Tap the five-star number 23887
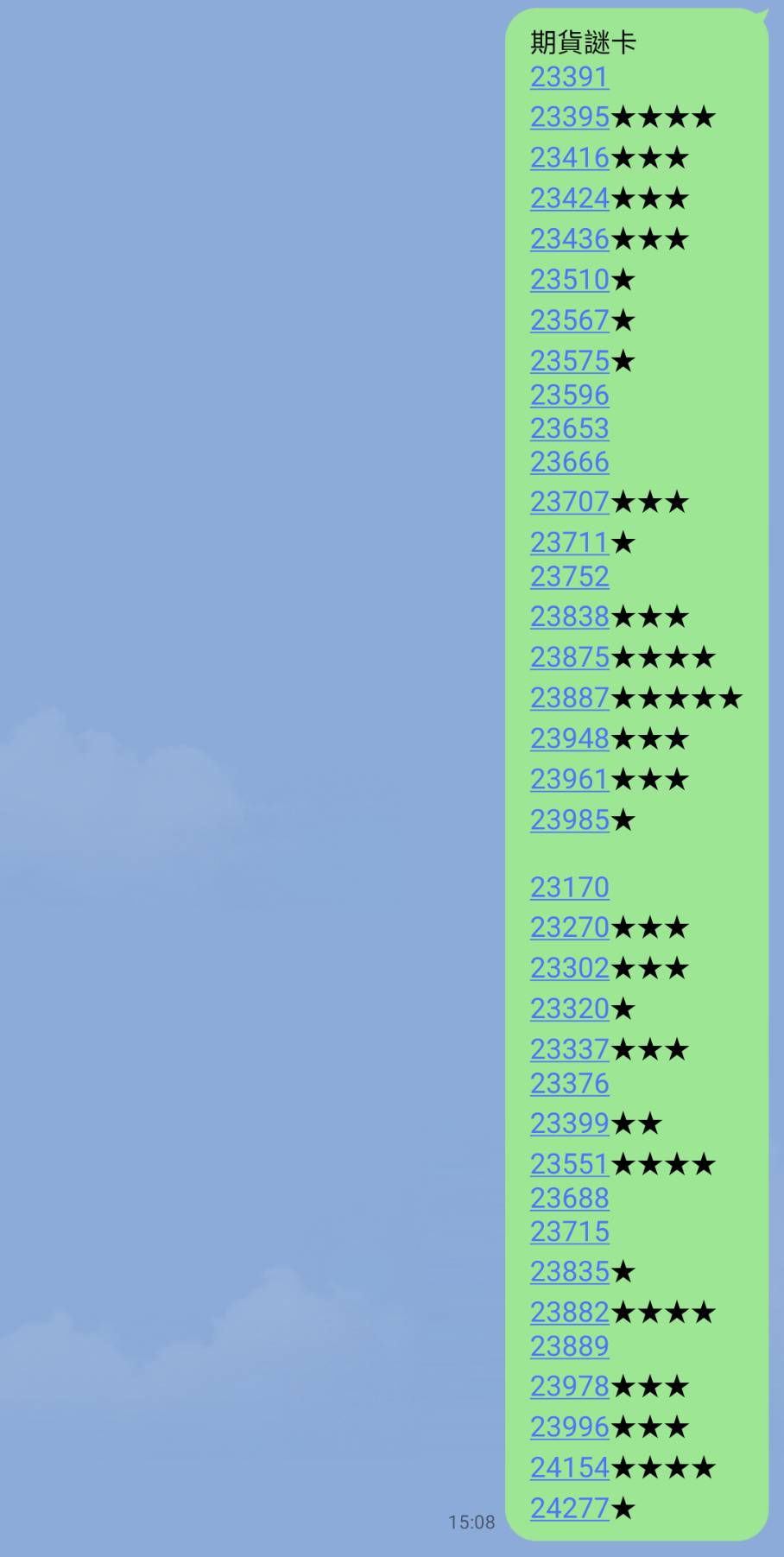The height and width of the screenshot is (1557, 784). [570, 698]
